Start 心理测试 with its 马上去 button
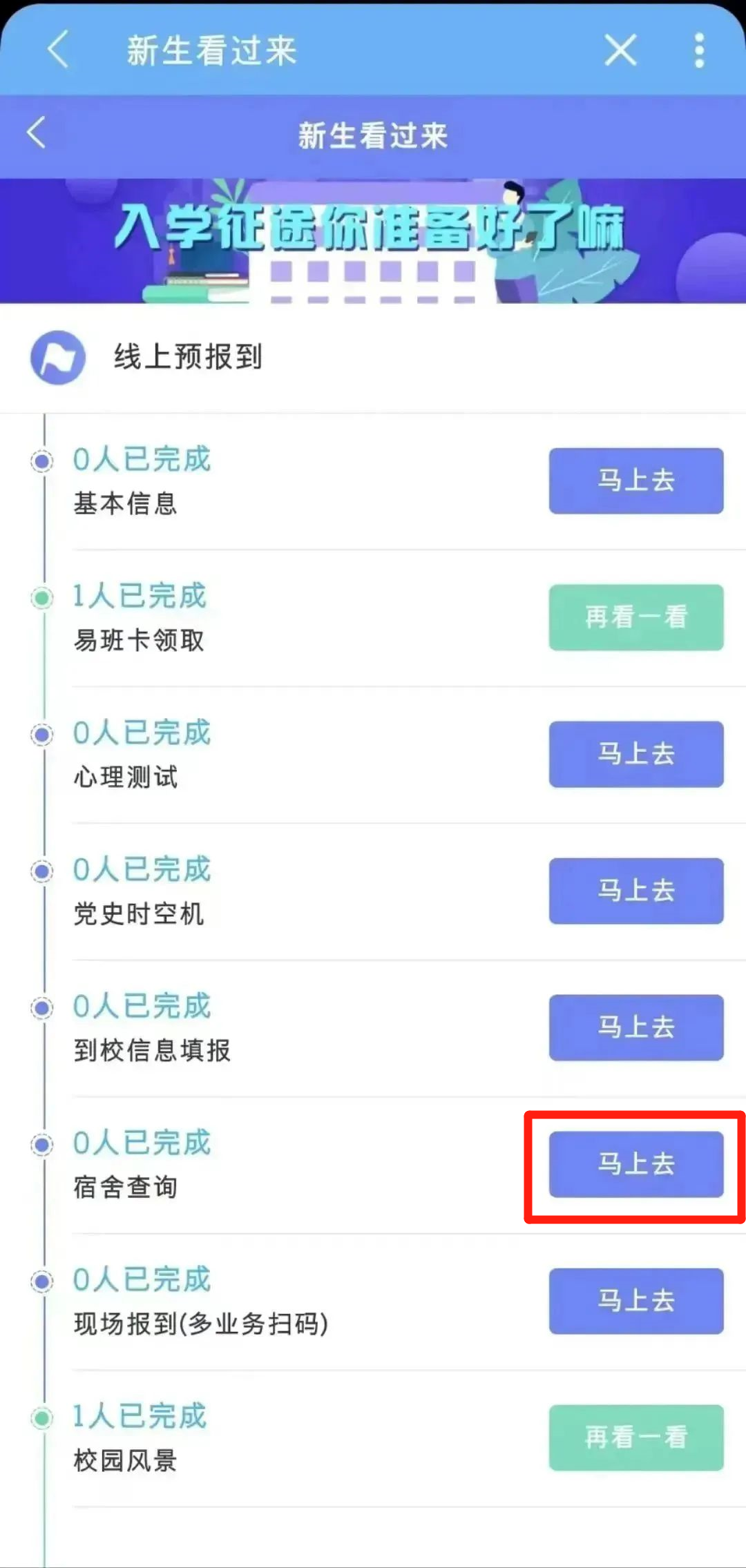 click(x=635, y=754)
